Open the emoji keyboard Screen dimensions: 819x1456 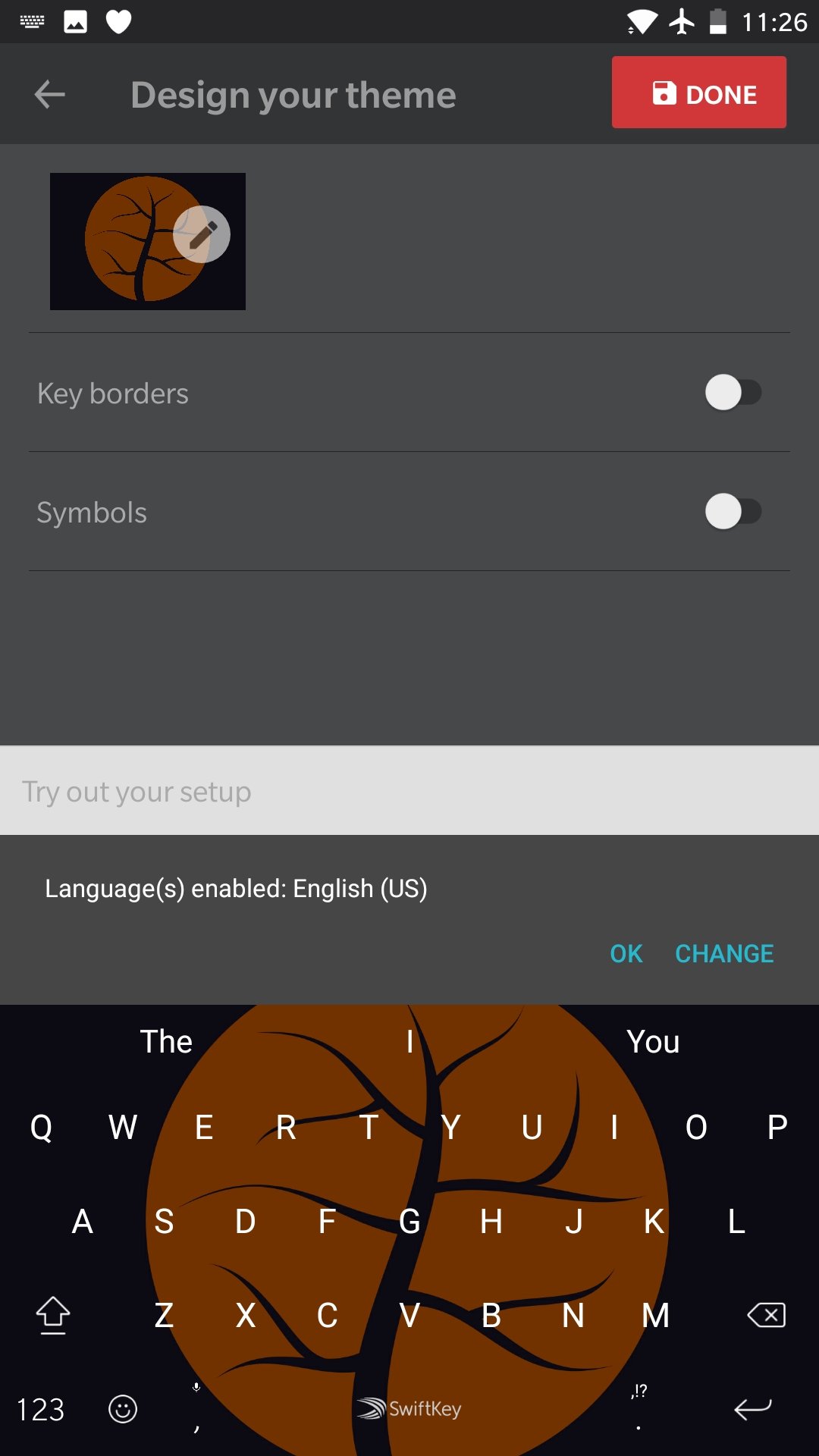click(x=123, y=1409)
